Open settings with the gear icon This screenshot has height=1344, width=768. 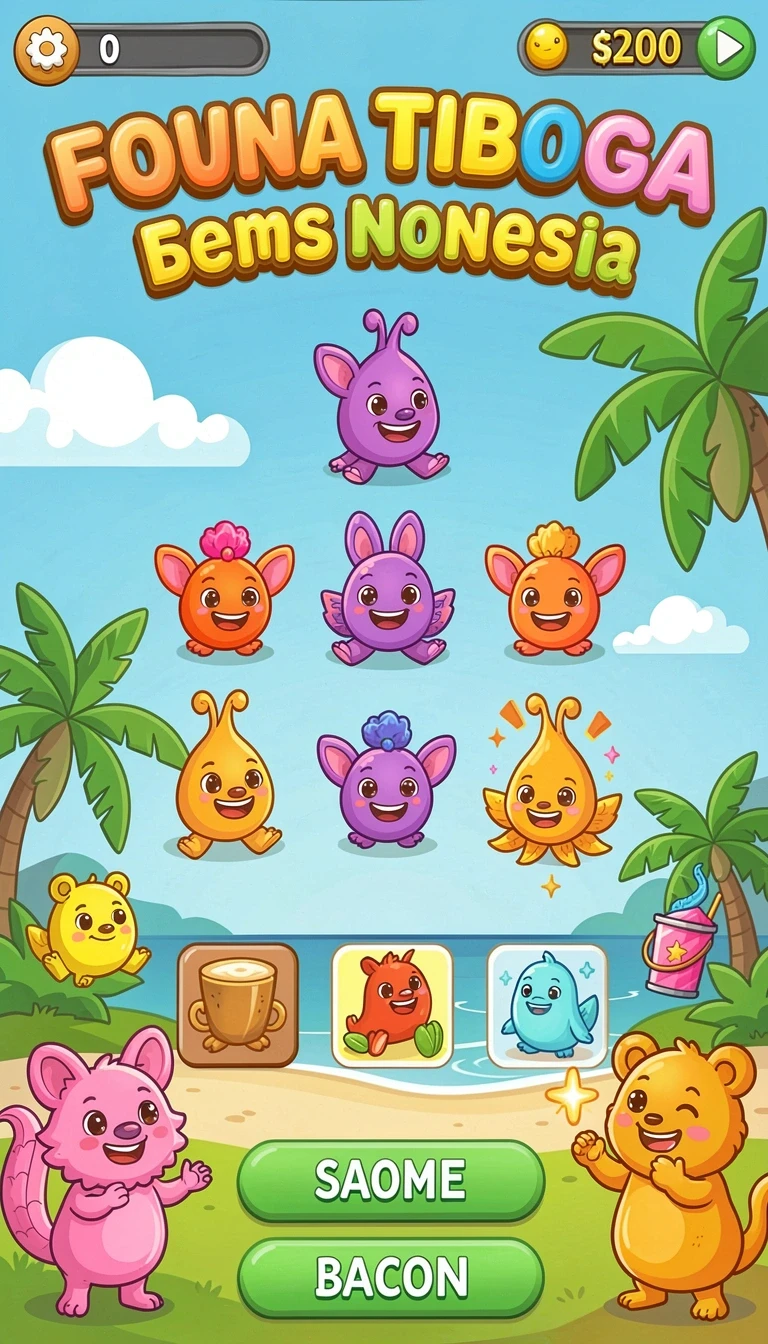[x=46, y=49]
